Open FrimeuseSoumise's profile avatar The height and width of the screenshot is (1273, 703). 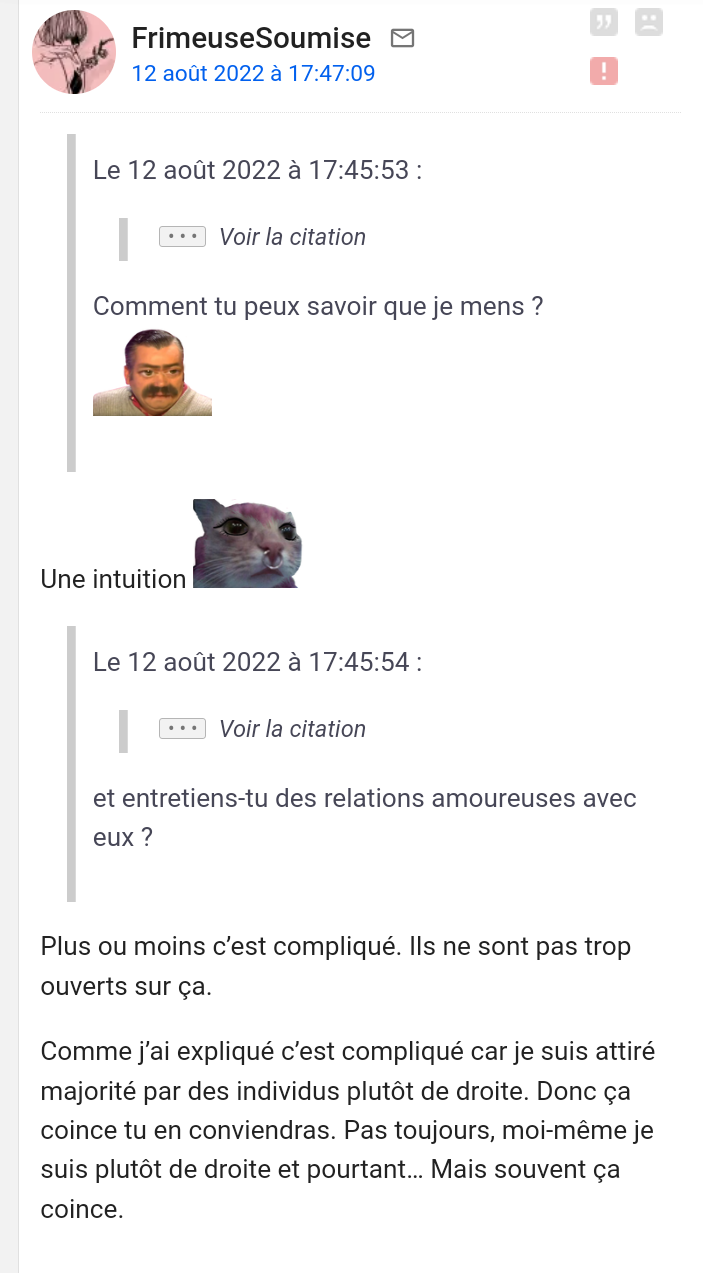pos(74,52)
